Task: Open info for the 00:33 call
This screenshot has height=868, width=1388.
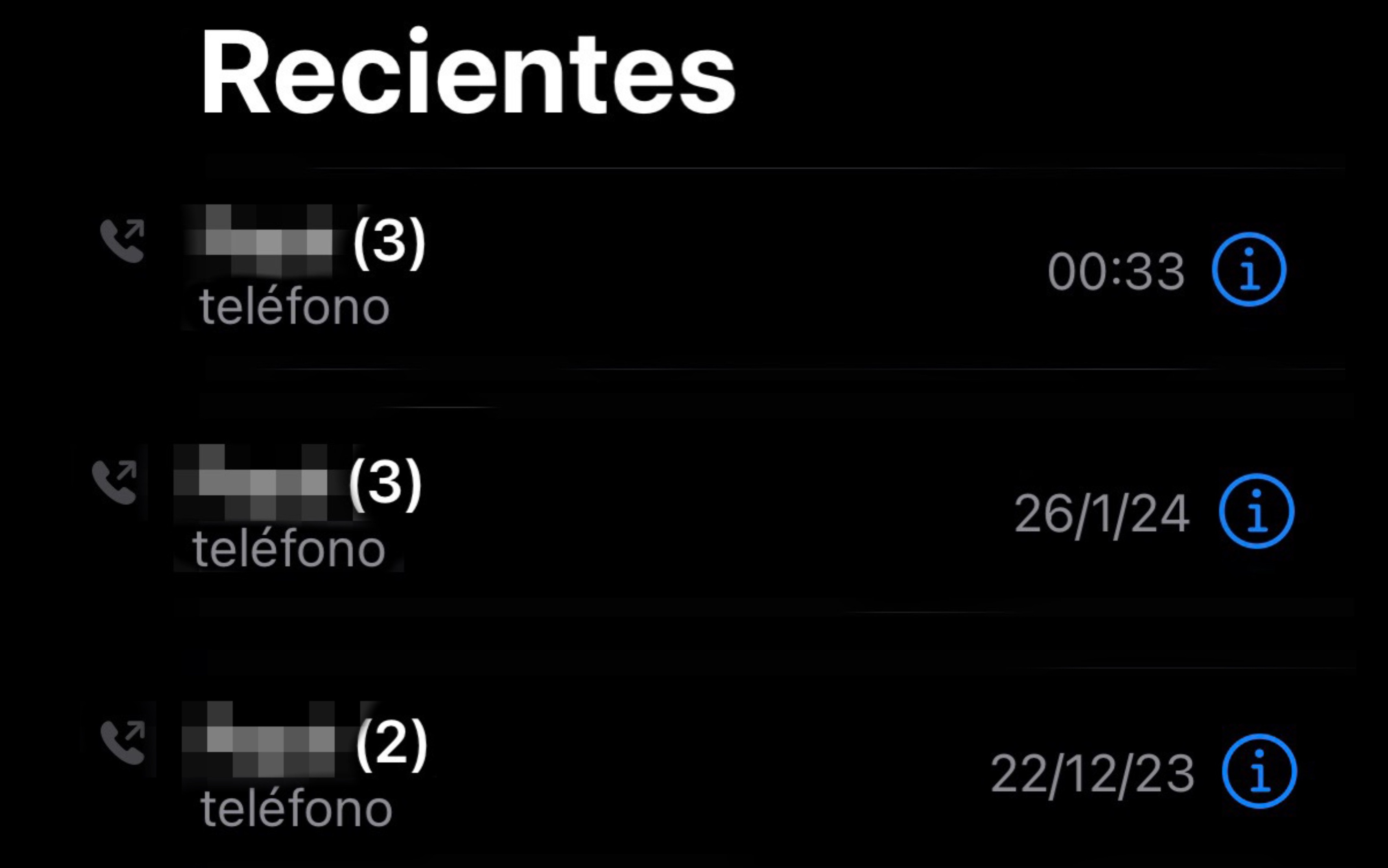Action: pos(1248,269)
